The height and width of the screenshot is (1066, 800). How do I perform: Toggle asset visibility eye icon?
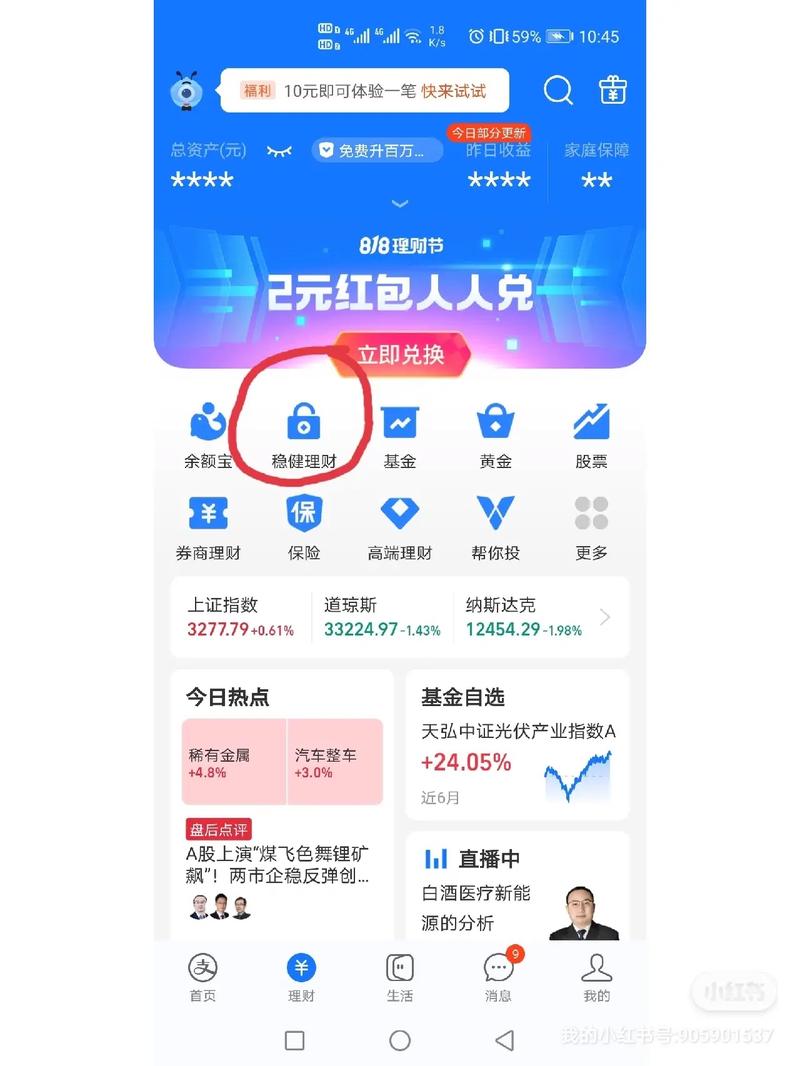coord(279,151)
